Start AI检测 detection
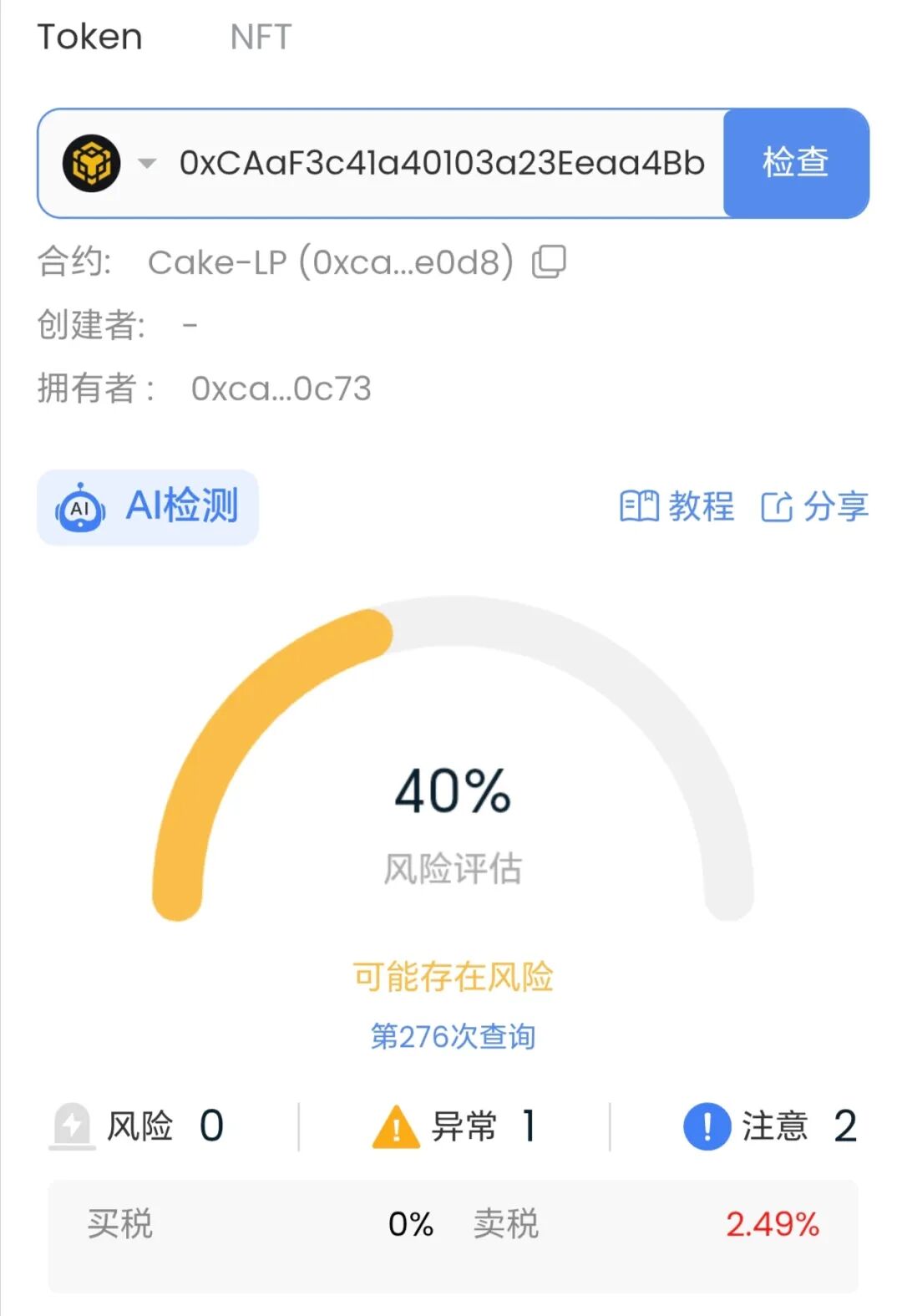This screenshot has width=902, height=1316. click(x=148, y=507)
